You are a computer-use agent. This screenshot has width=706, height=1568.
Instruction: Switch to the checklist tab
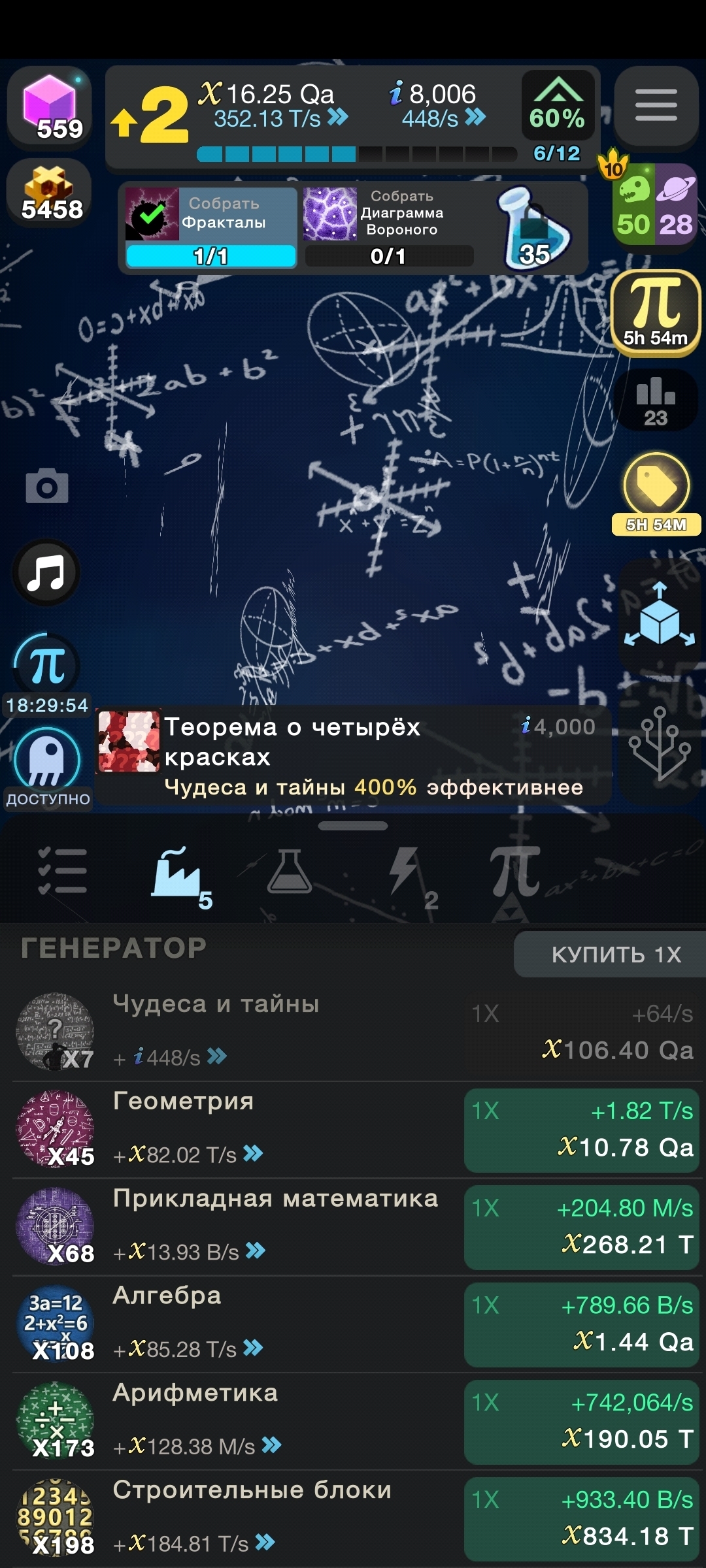pos(62,871)
